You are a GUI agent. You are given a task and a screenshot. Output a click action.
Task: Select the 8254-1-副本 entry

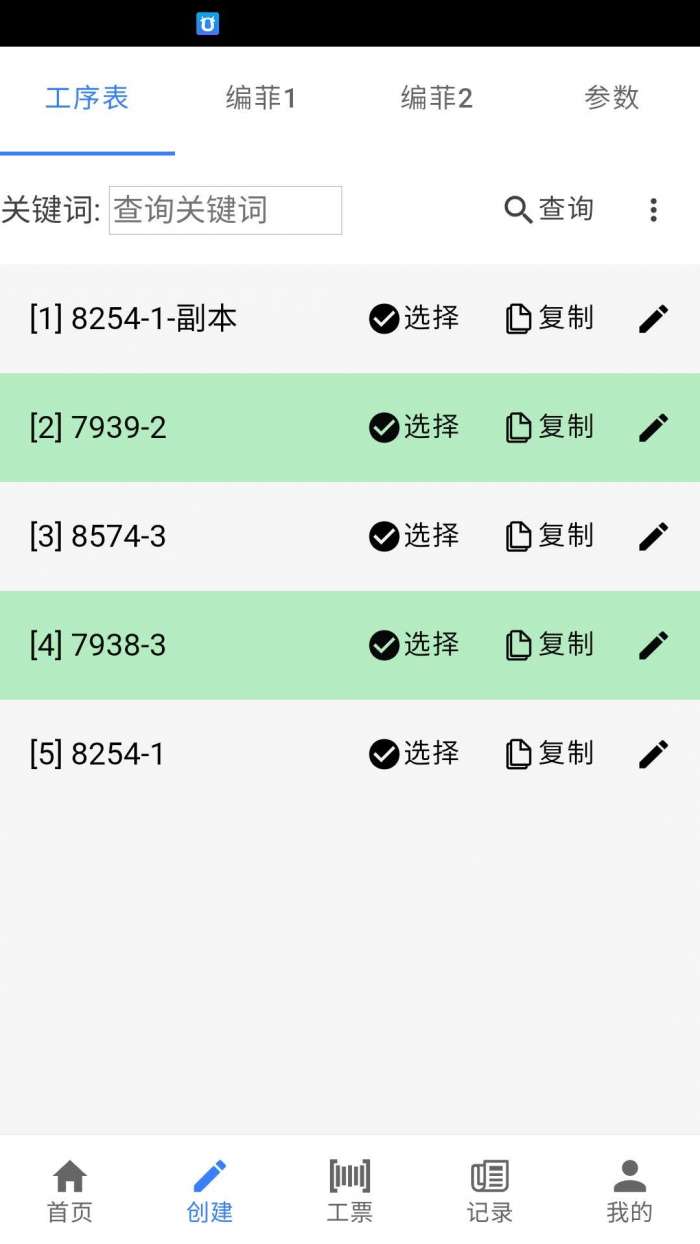click(x=414, y=319)
